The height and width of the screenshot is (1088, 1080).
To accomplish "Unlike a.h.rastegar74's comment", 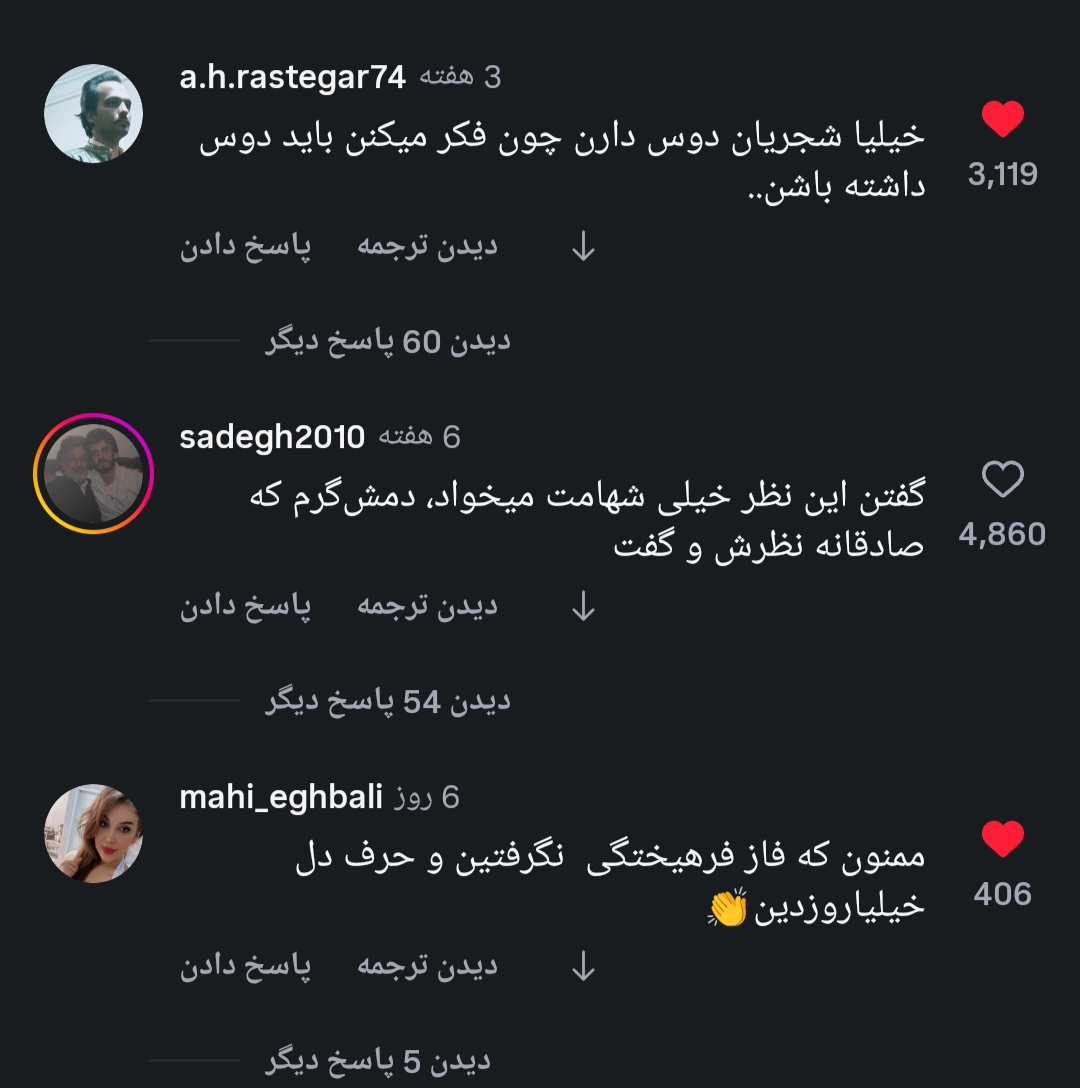I will point(1003,121).
